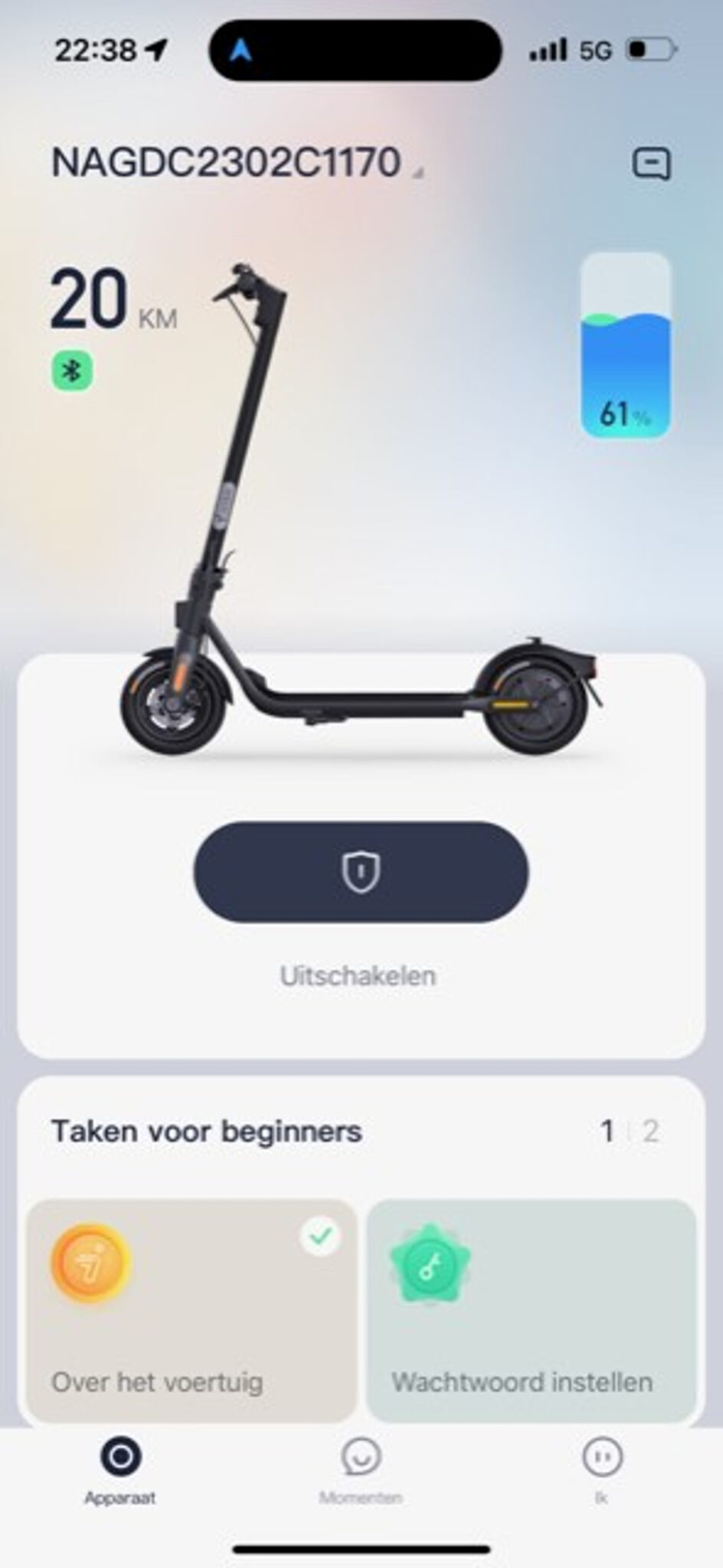The width and height of the screenshot is (723, 1568).
Task: Open the Wachtwoord instellen task card
Action: pos(531,1311)
